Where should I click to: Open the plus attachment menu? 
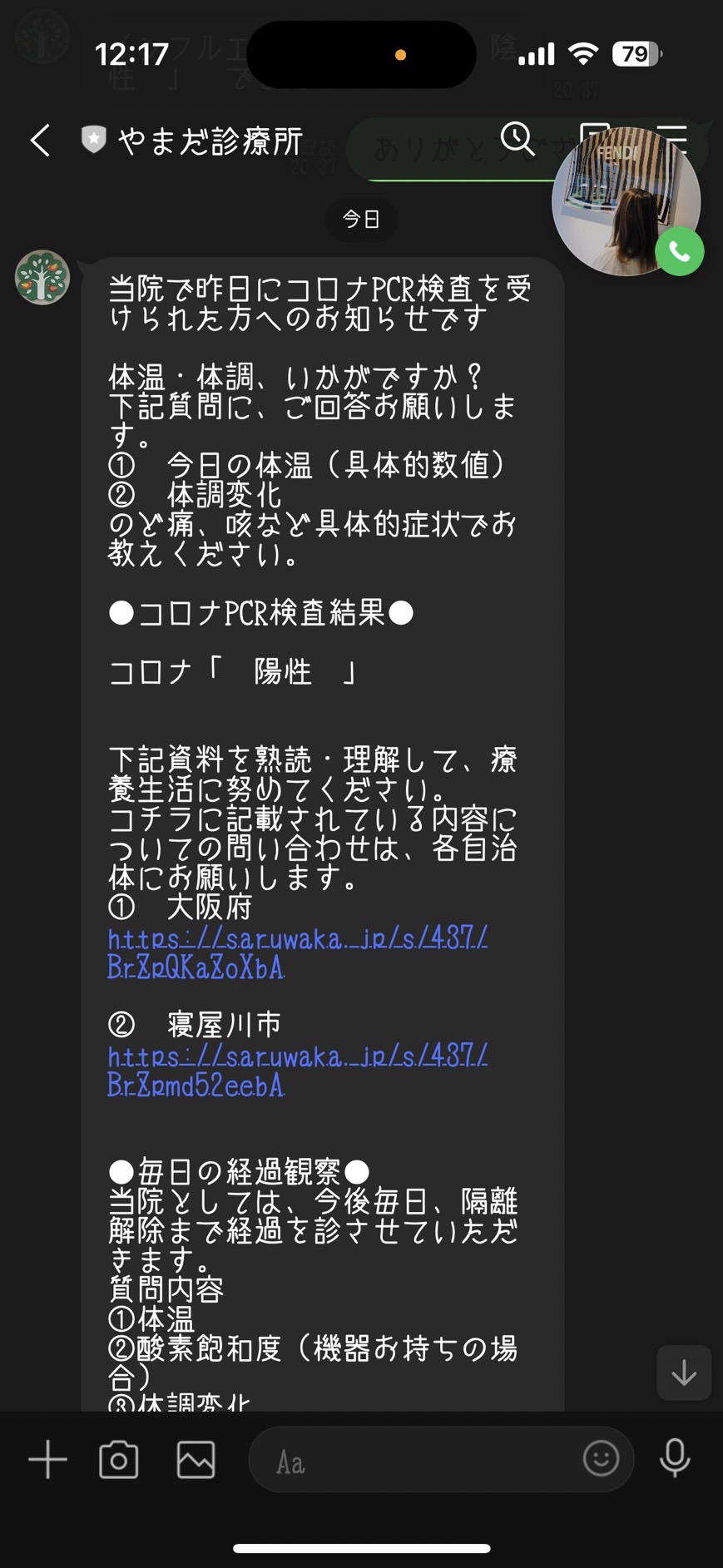pyautogui.click(x=48, y=1459)
